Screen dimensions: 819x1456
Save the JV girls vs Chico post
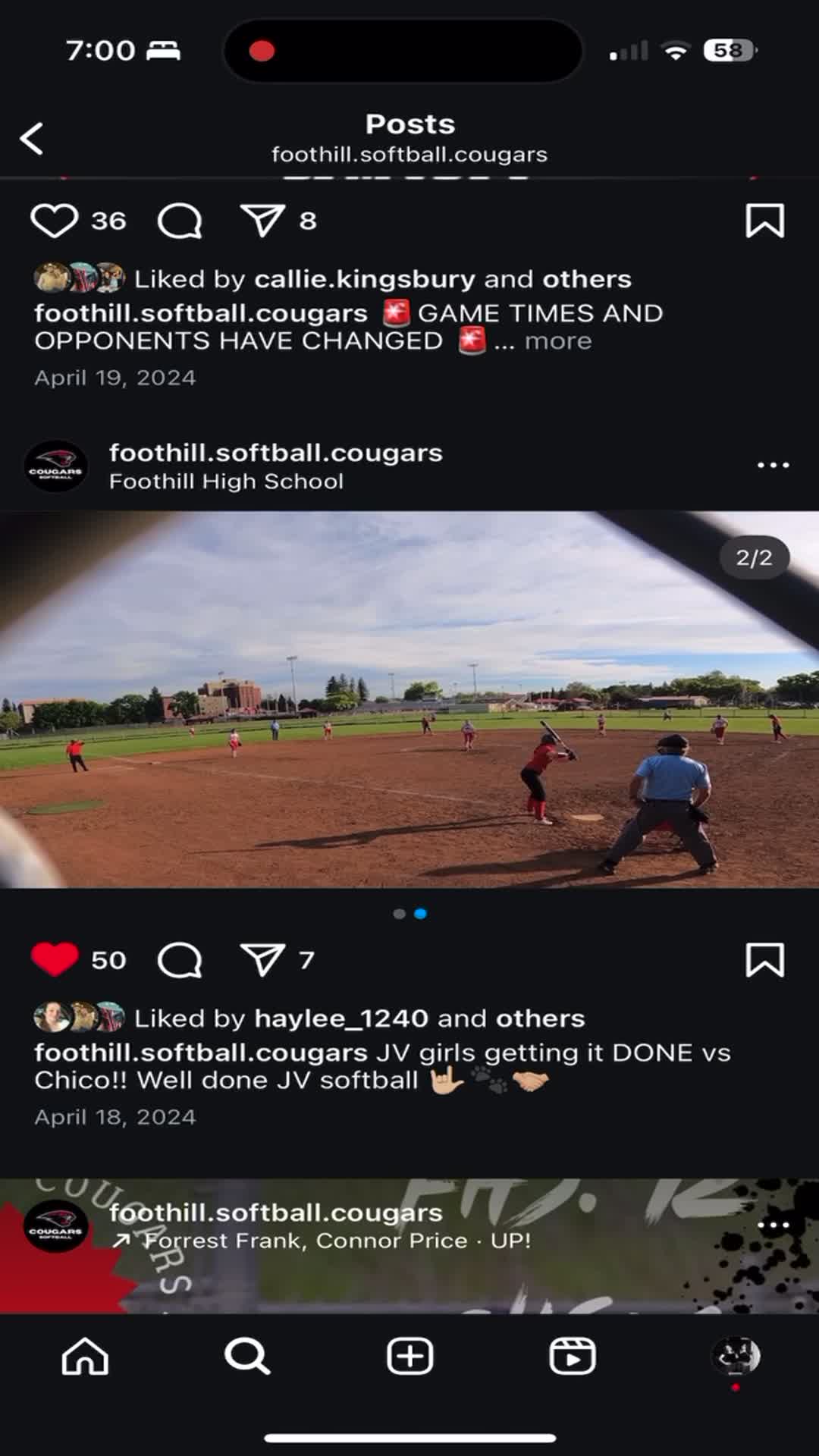(764, 960)
